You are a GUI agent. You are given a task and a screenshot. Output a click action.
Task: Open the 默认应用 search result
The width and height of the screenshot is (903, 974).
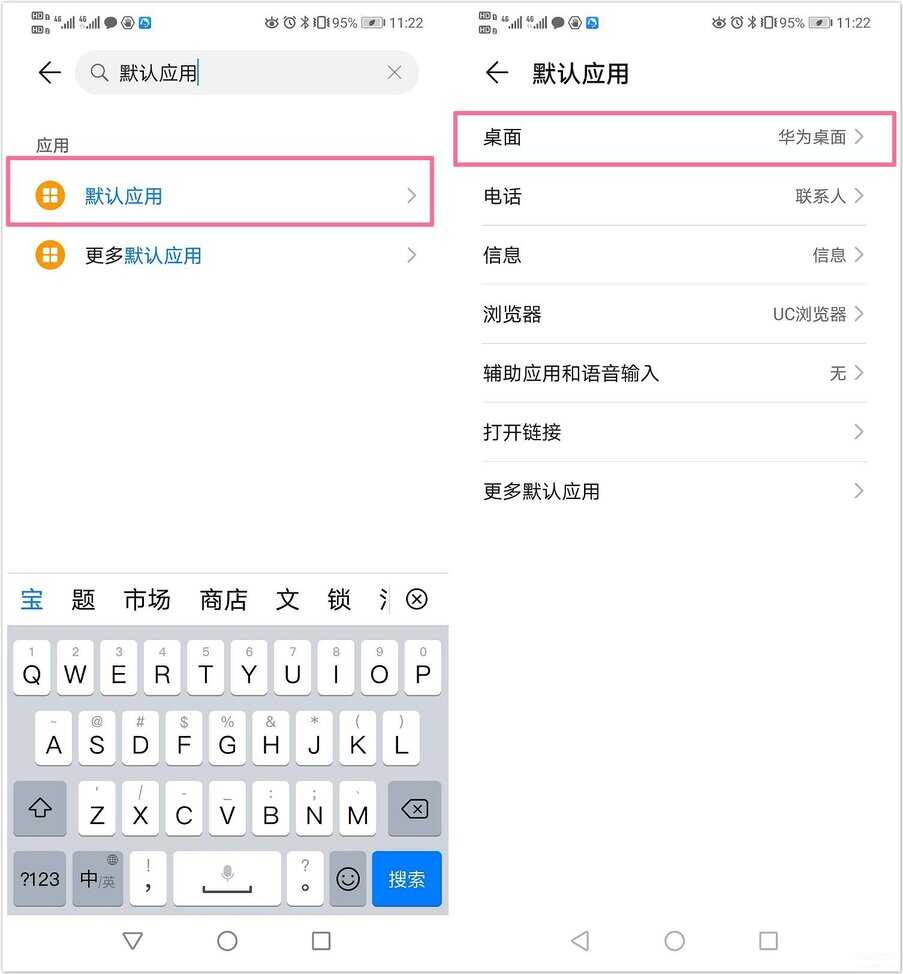pyautogui.click(x=220, y=196)
